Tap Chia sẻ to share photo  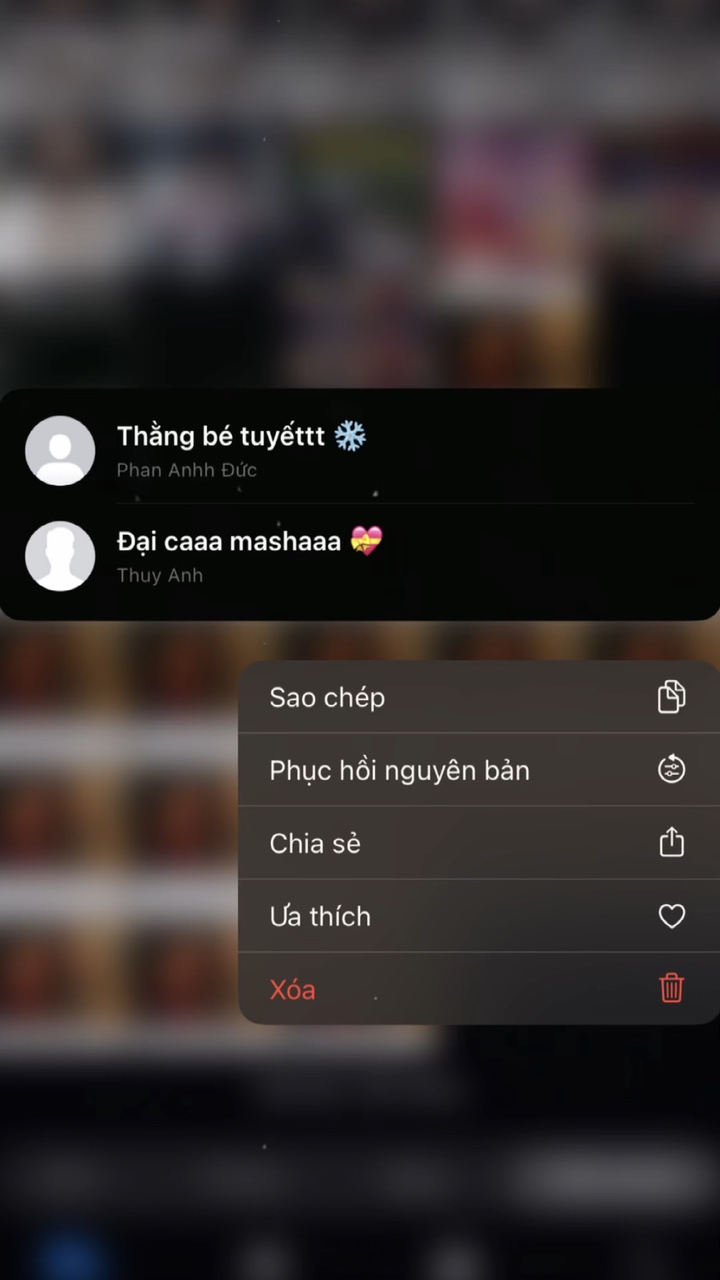pos(479,843)
